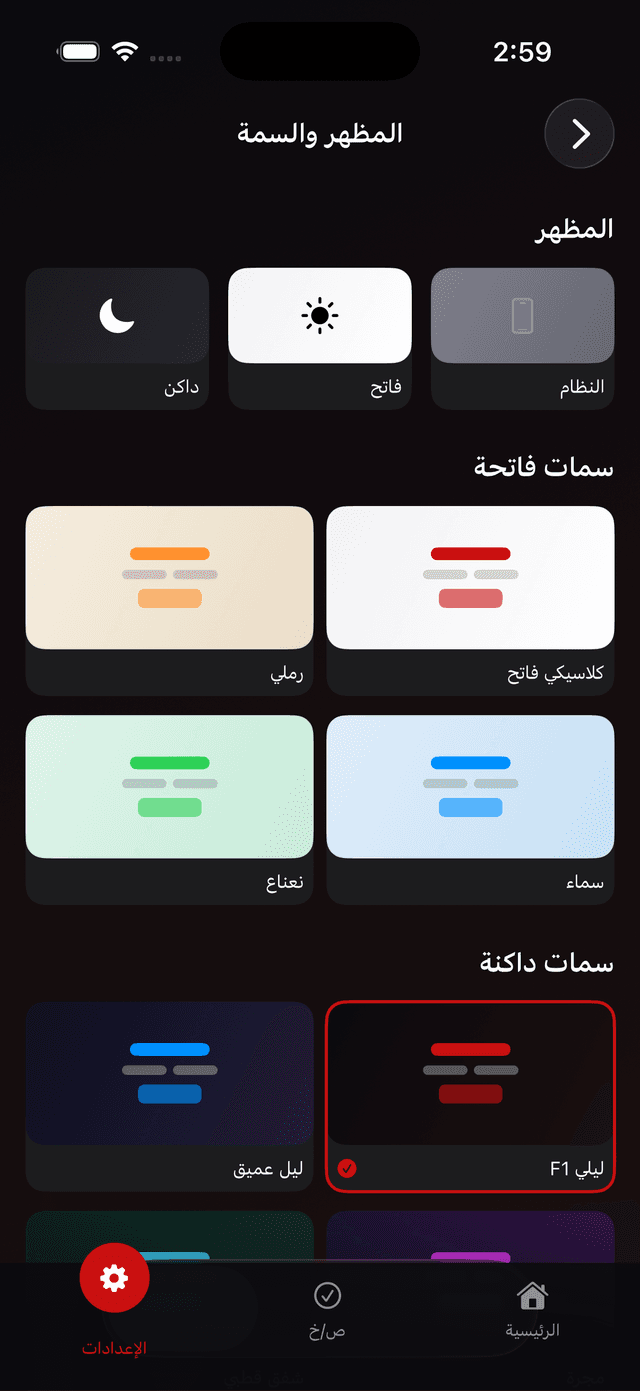640x1391 pixels.
Task: Choose the ليل عميق dark theme
Action: (169, 1094)
